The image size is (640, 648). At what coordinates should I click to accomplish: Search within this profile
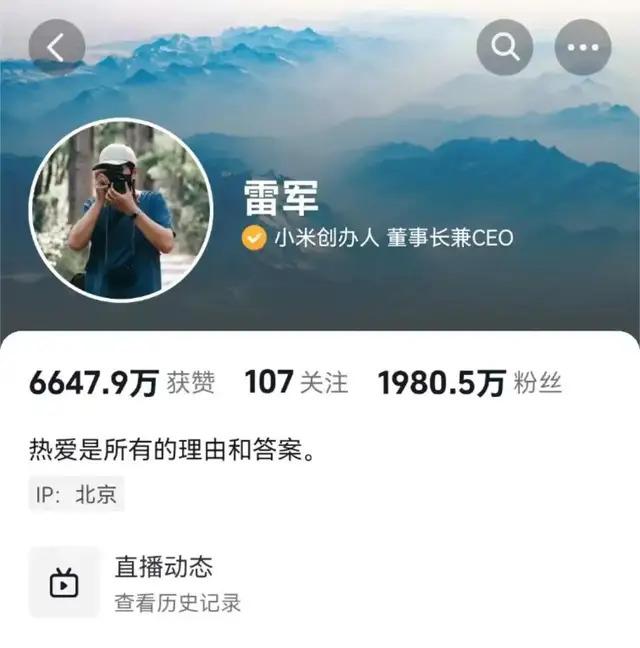505,47
